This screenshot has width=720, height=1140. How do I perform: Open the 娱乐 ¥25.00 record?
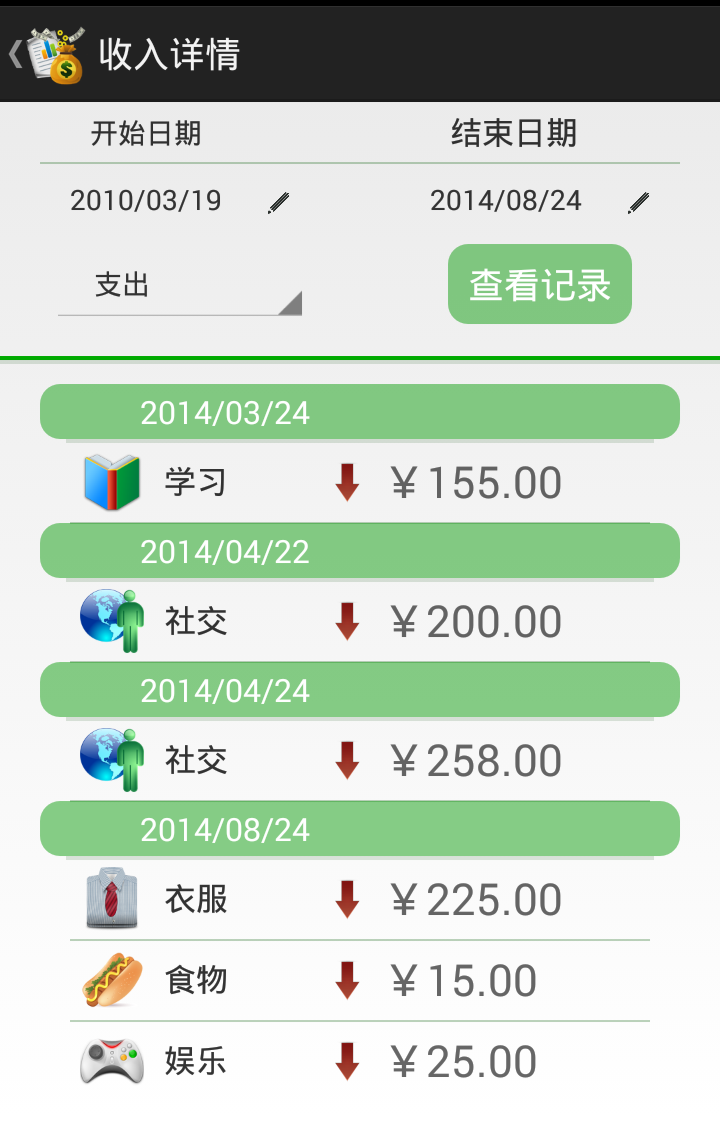pyautogui.click(x=360, y=1062)
